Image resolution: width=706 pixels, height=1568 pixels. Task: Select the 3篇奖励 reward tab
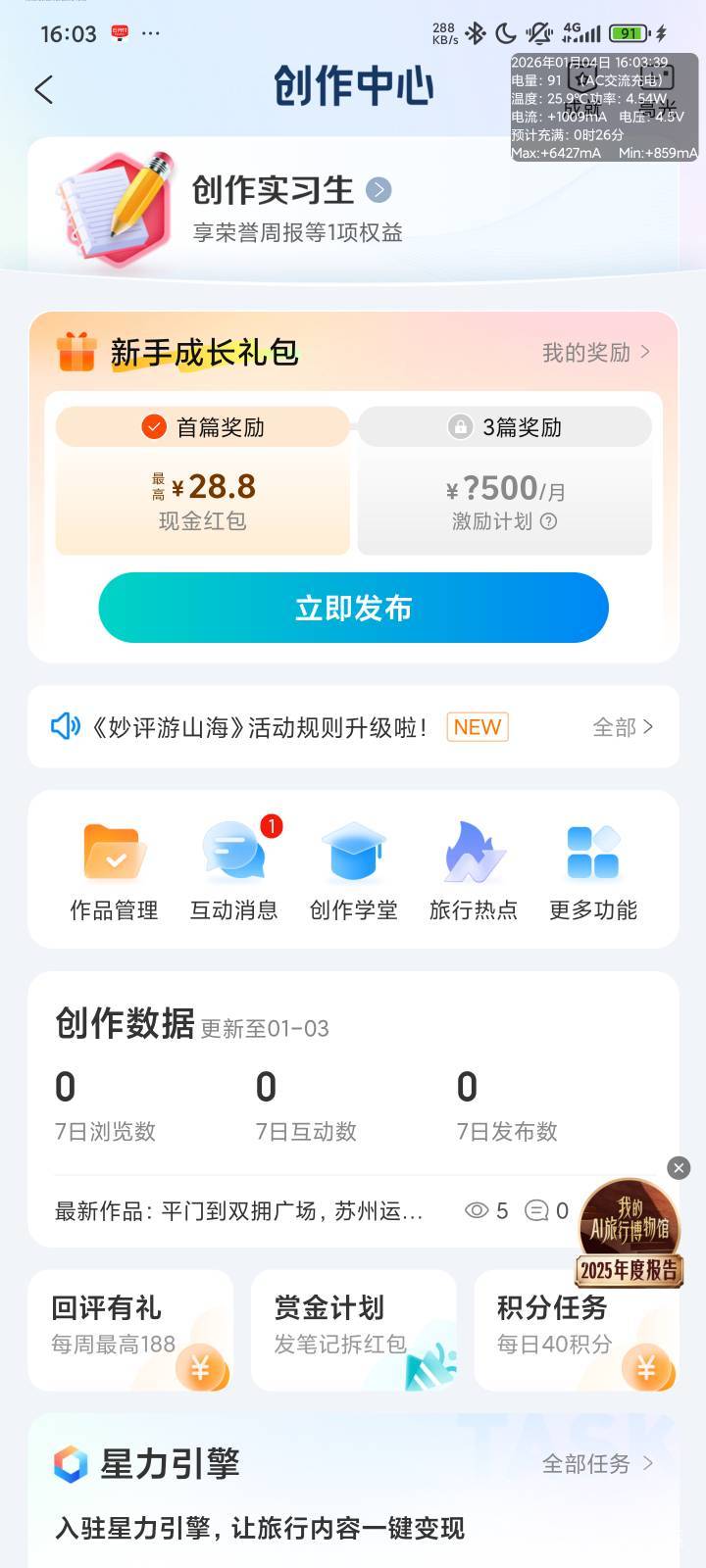pyautogui.click(x=505, y=427)
